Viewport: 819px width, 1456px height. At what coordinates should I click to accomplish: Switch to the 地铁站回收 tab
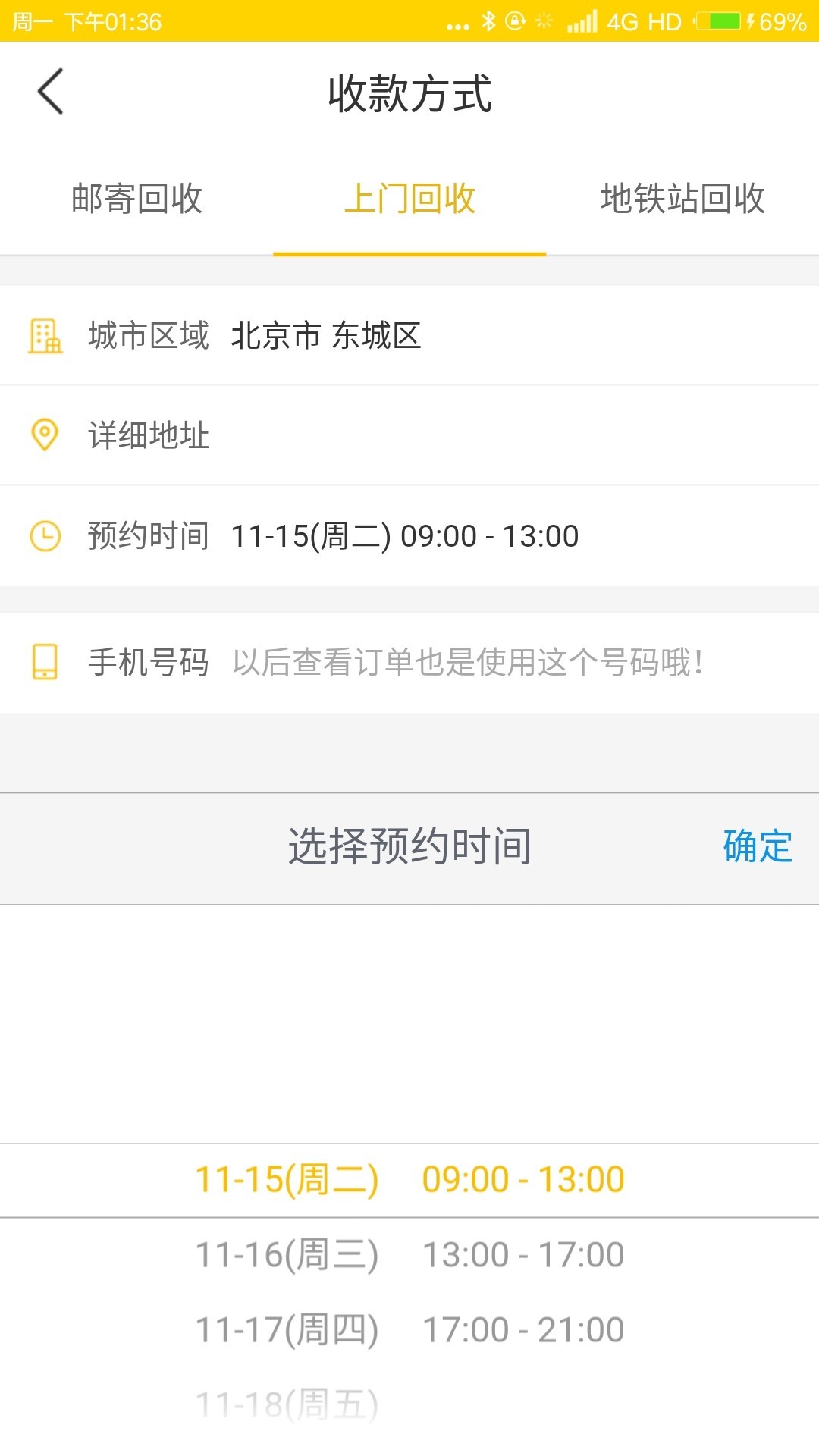(x=683, y=199)
